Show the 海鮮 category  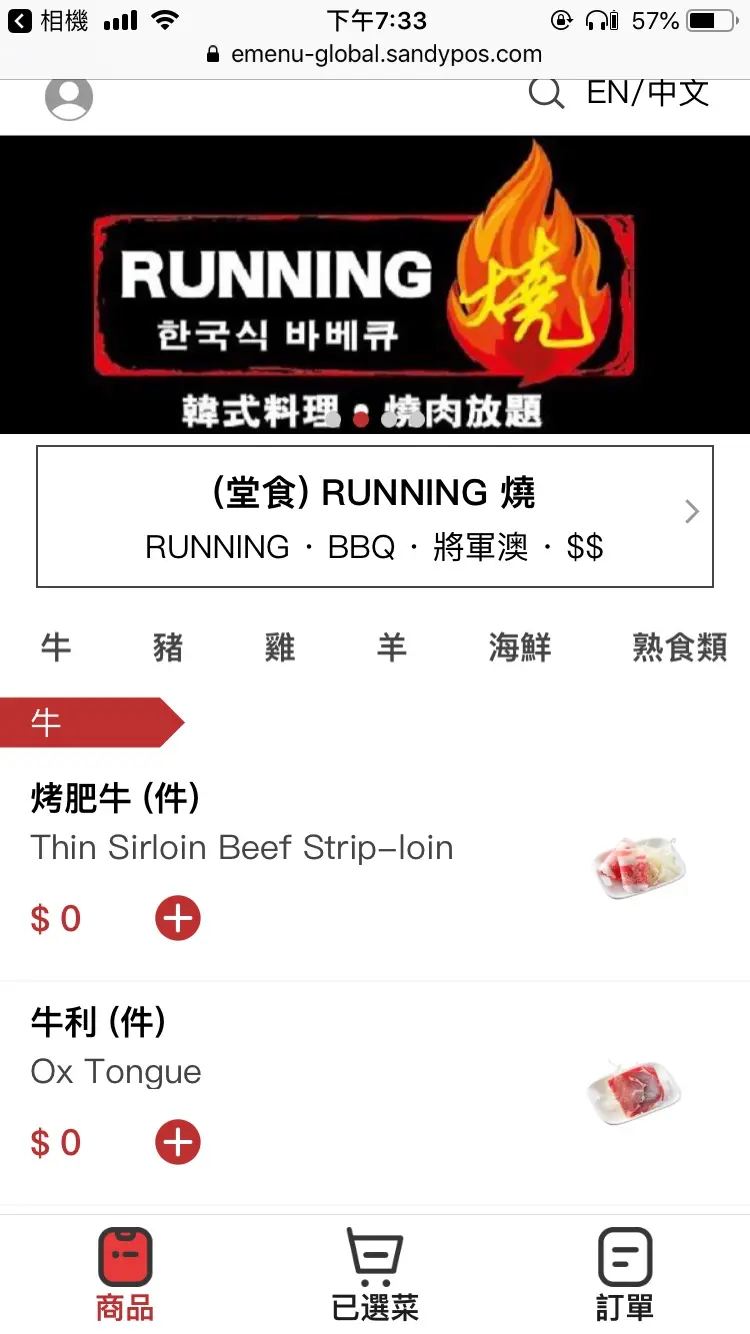coord(520,648)
